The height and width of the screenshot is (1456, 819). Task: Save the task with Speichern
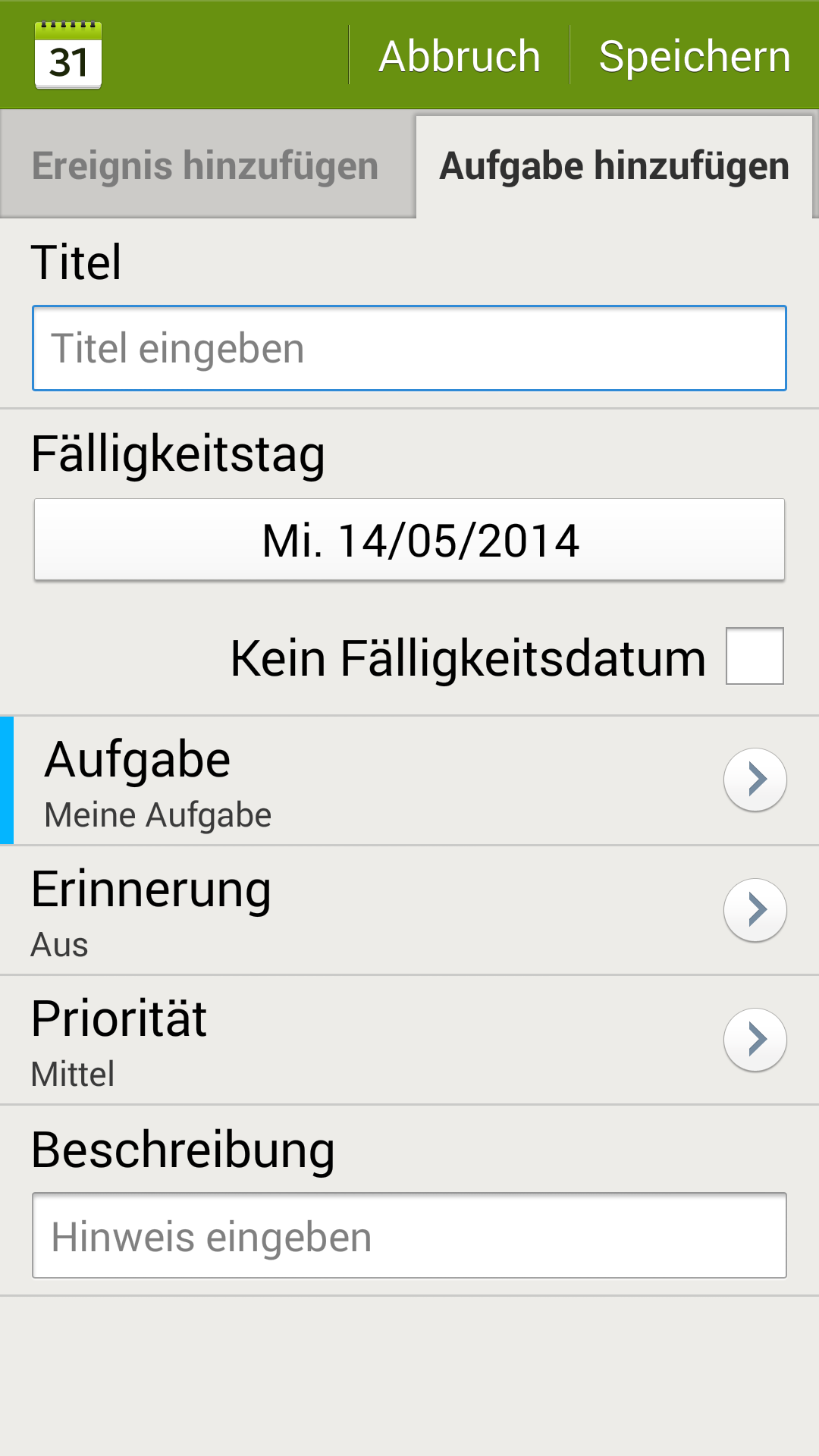[x=695, y=55]
